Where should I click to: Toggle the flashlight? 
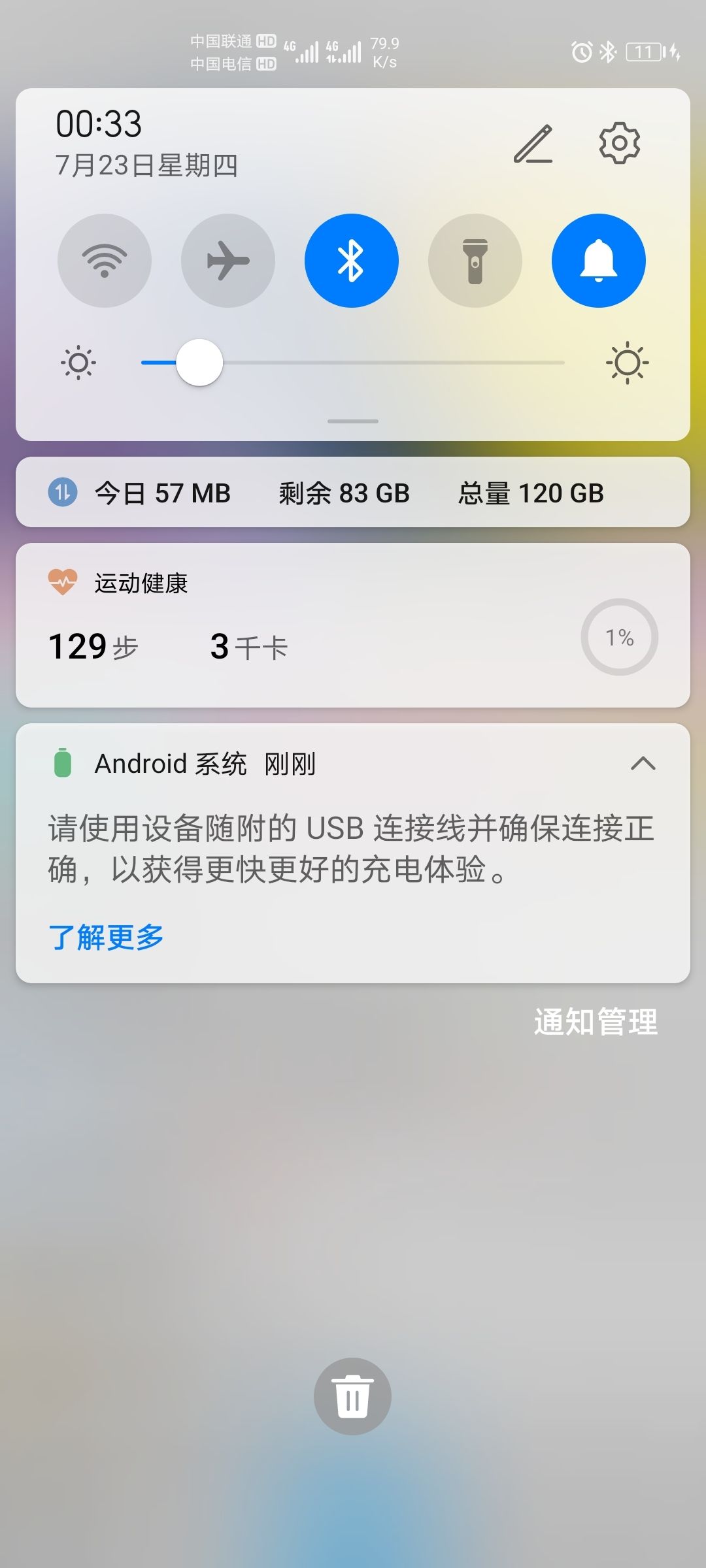(475, 260)
